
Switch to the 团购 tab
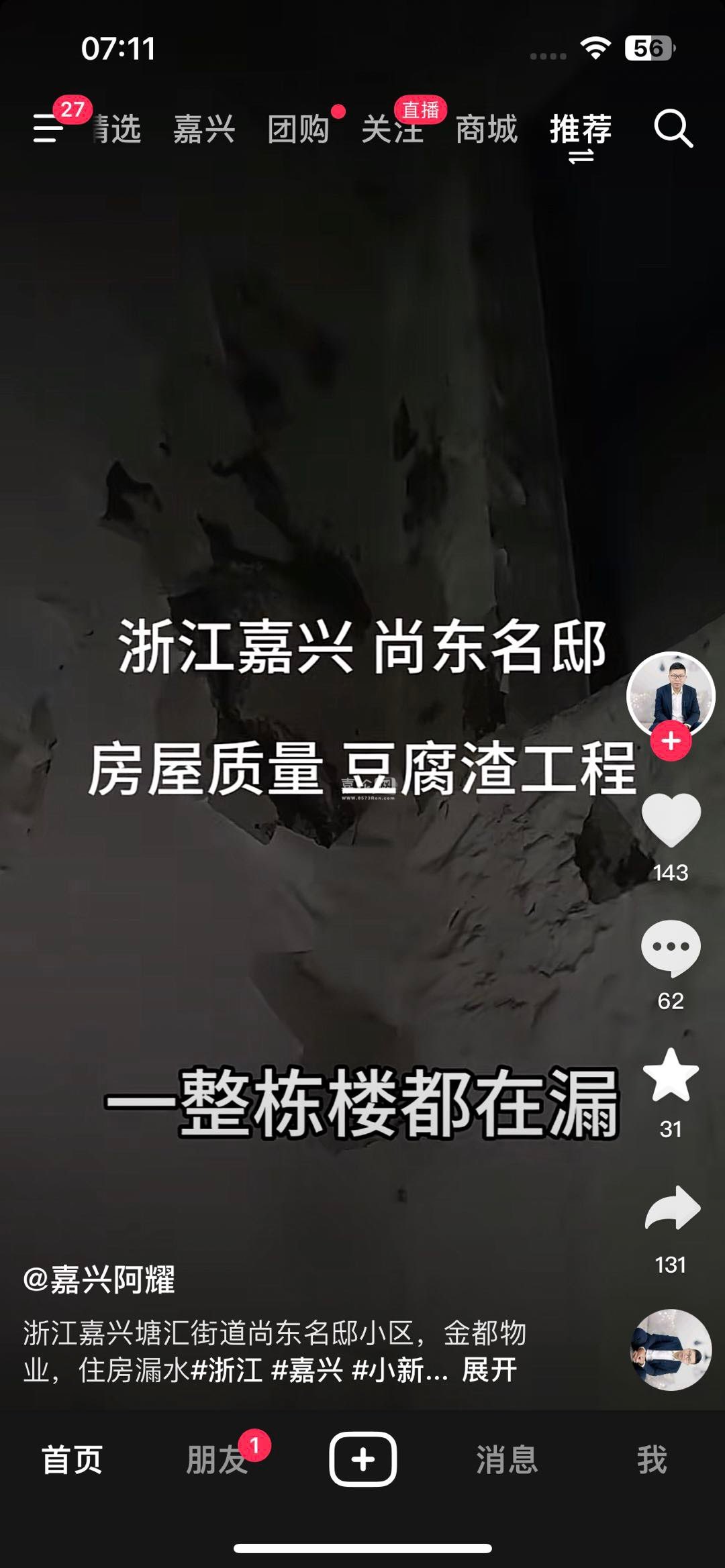tap(299, 129)
